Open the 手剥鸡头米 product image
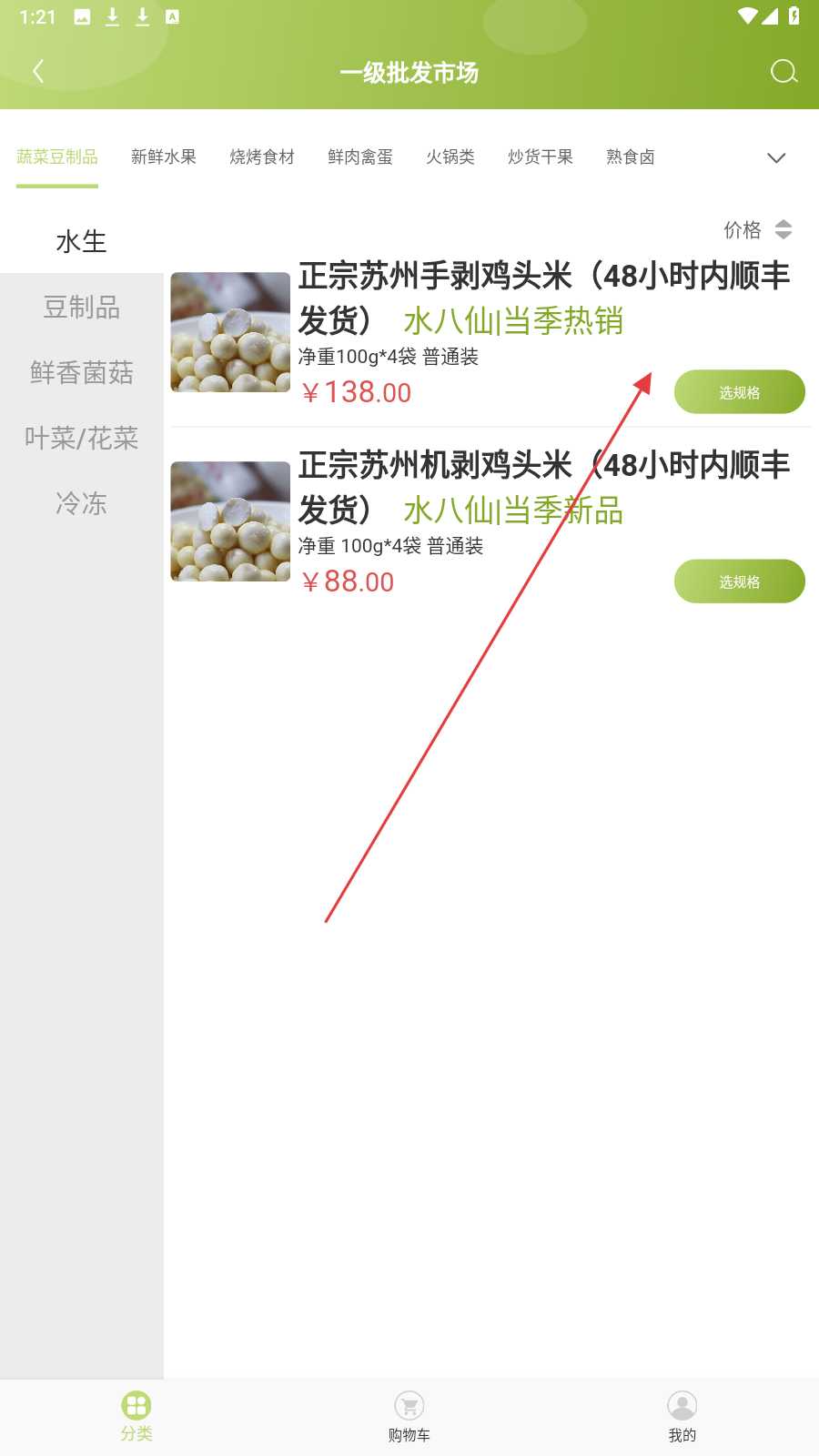This screenshot has width=819, height=1456. 230,332
